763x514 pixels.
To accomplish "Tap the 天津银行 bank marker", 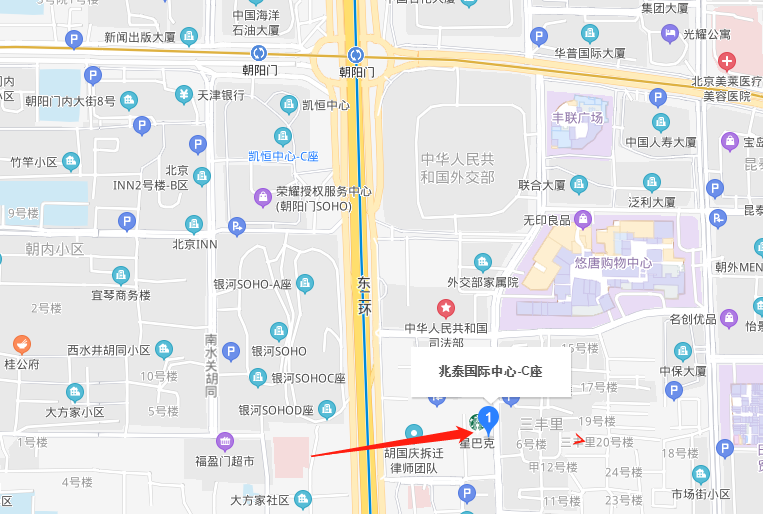I will (x=184, y=95).
